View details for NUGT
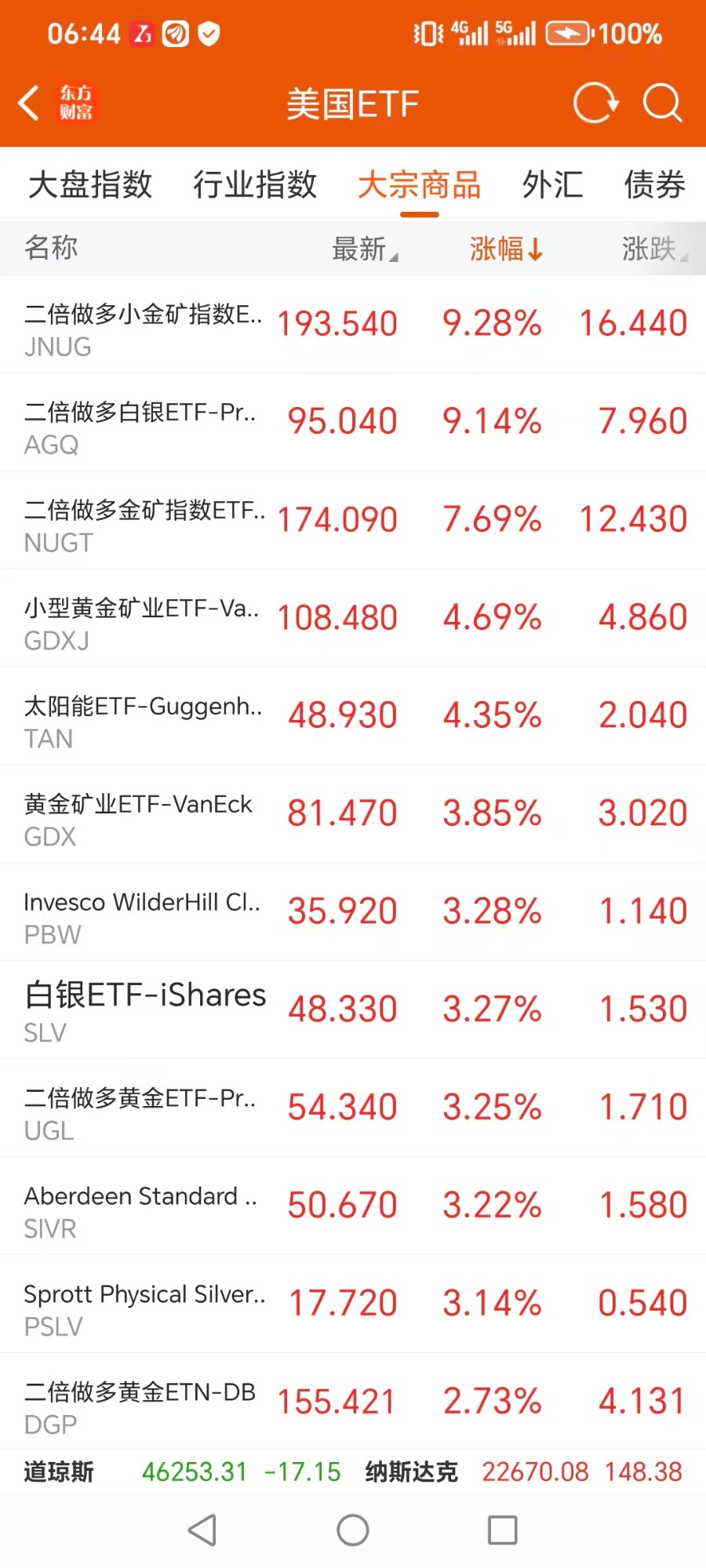Image resolution: width=706 pixels, height=1568 pixels. coord(353,520)
